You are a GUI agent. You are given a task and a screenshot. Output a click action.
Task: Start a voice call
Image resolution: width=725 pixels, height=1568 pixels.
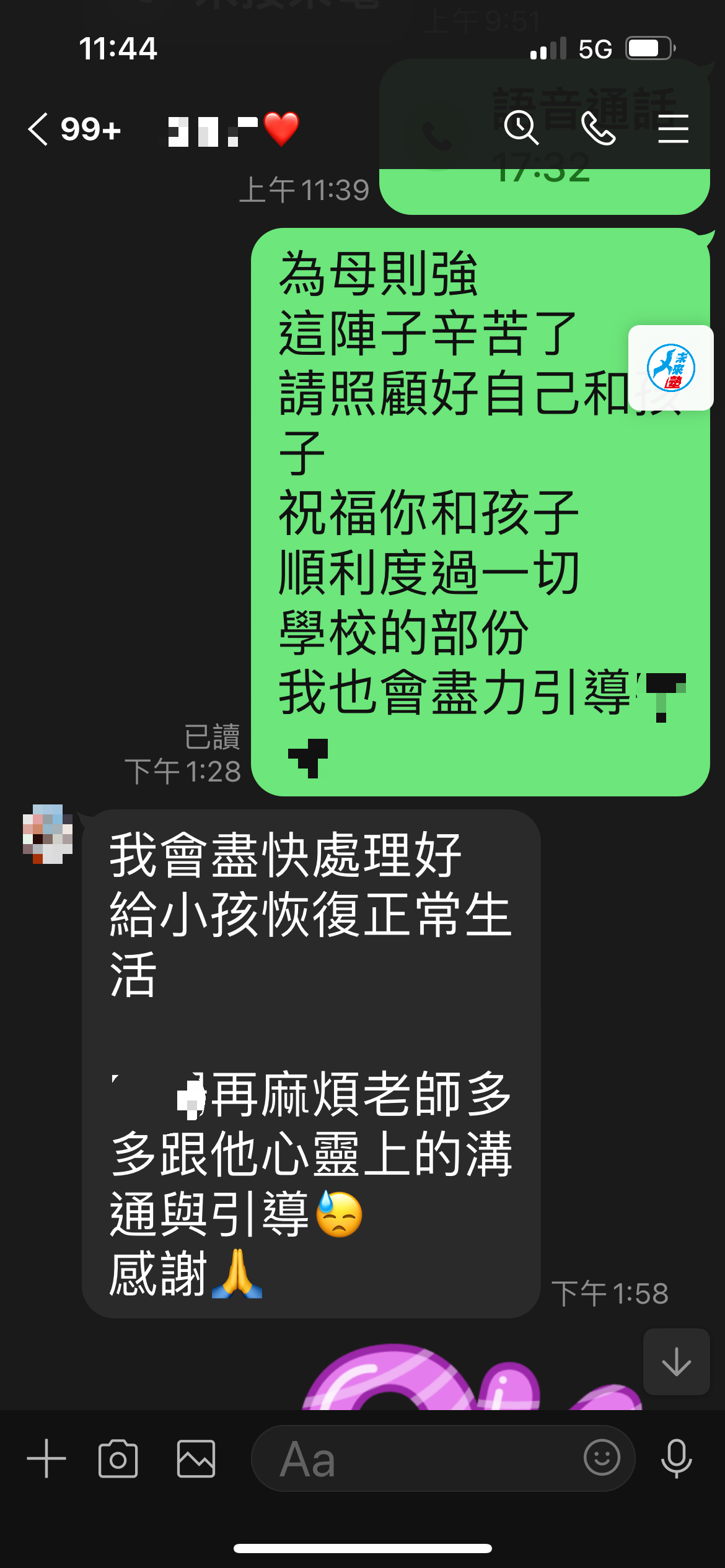[x=597, y=129]
